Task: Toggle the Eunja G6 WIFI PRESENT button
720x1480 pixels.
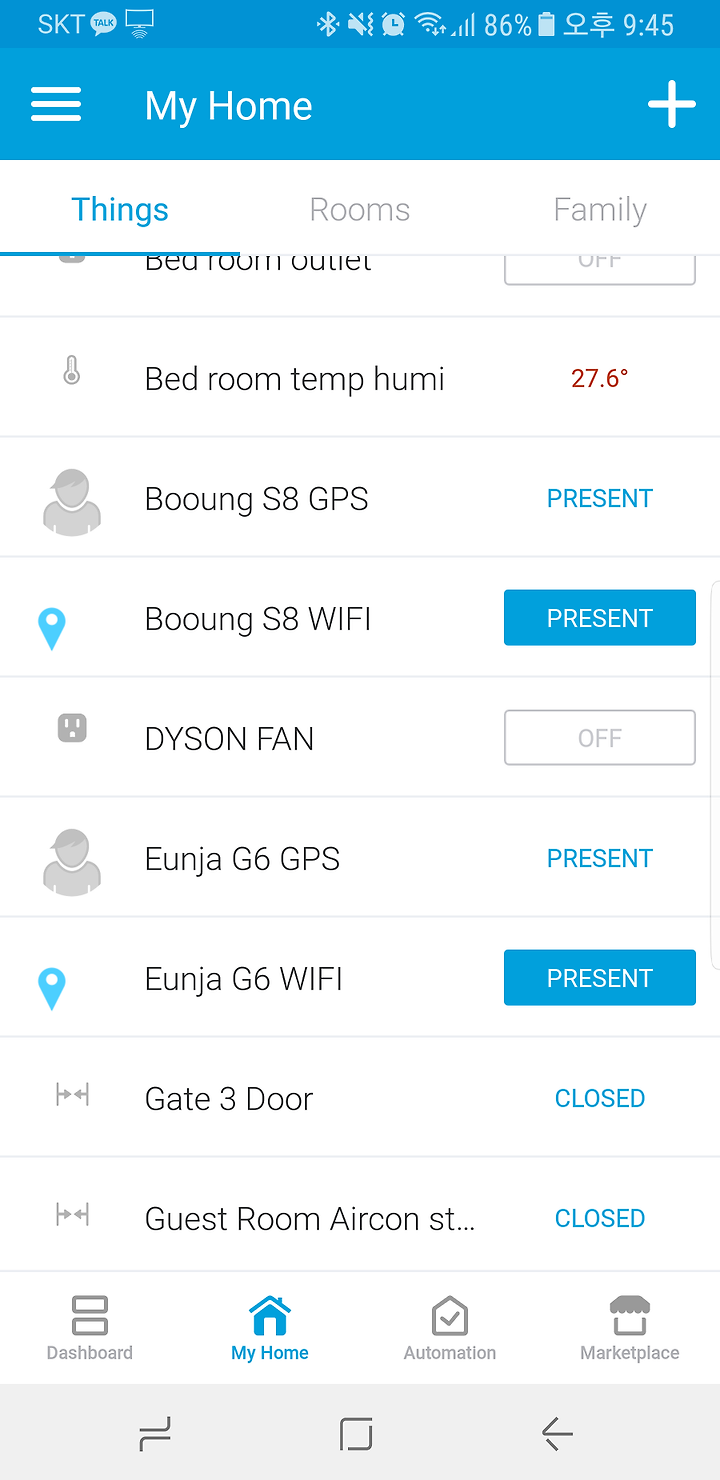Action: (600, 978)
